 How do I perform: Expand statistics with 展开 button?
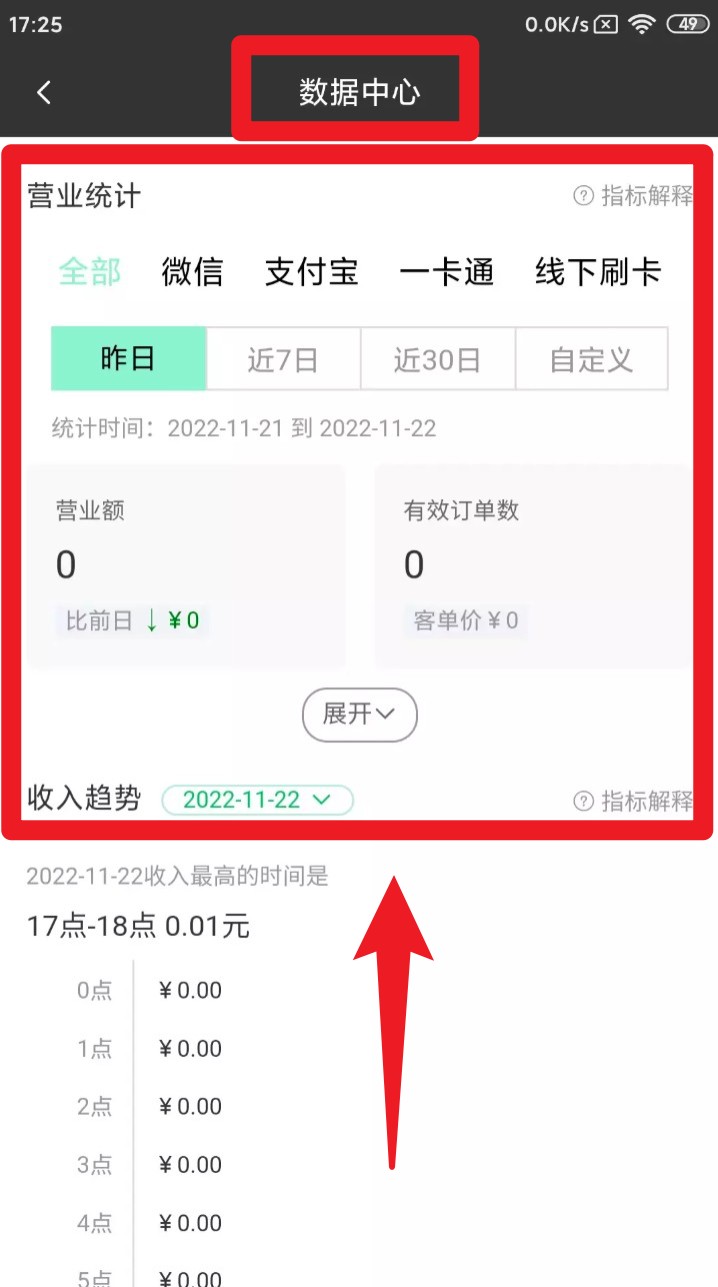coord(359,714)
